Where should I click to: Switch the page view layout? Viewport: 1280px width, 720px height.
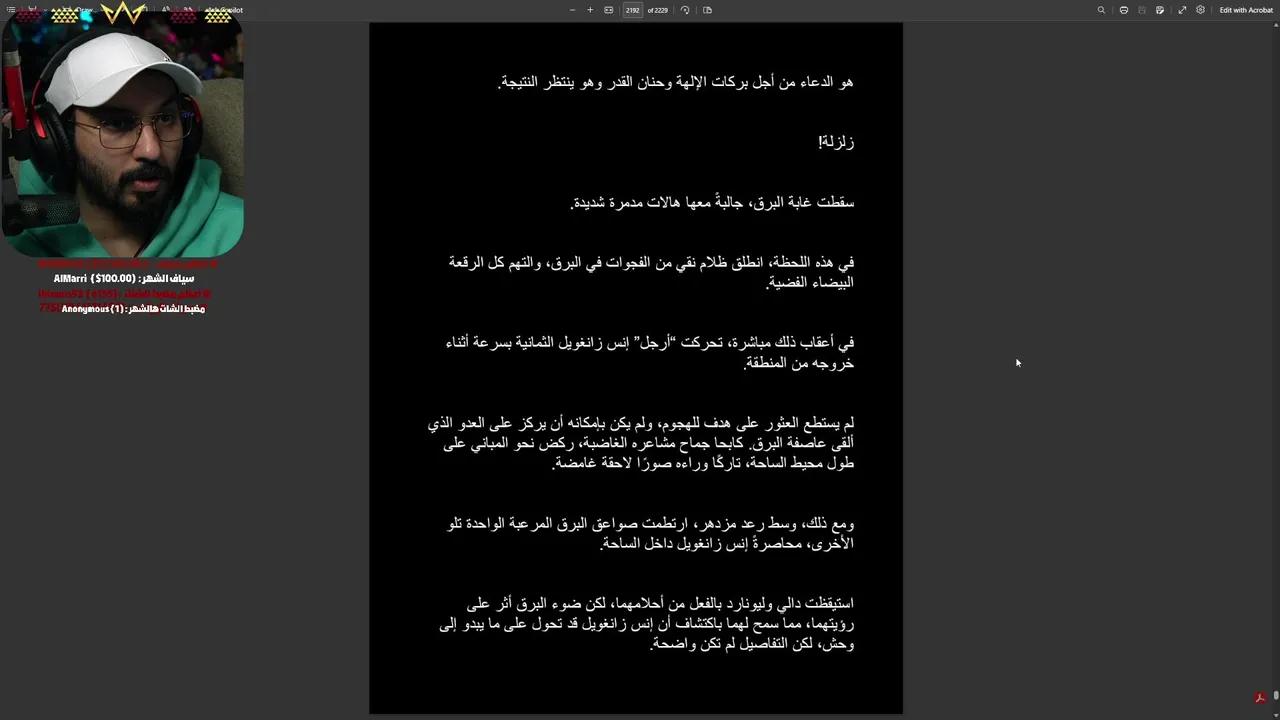coord(707,10)
